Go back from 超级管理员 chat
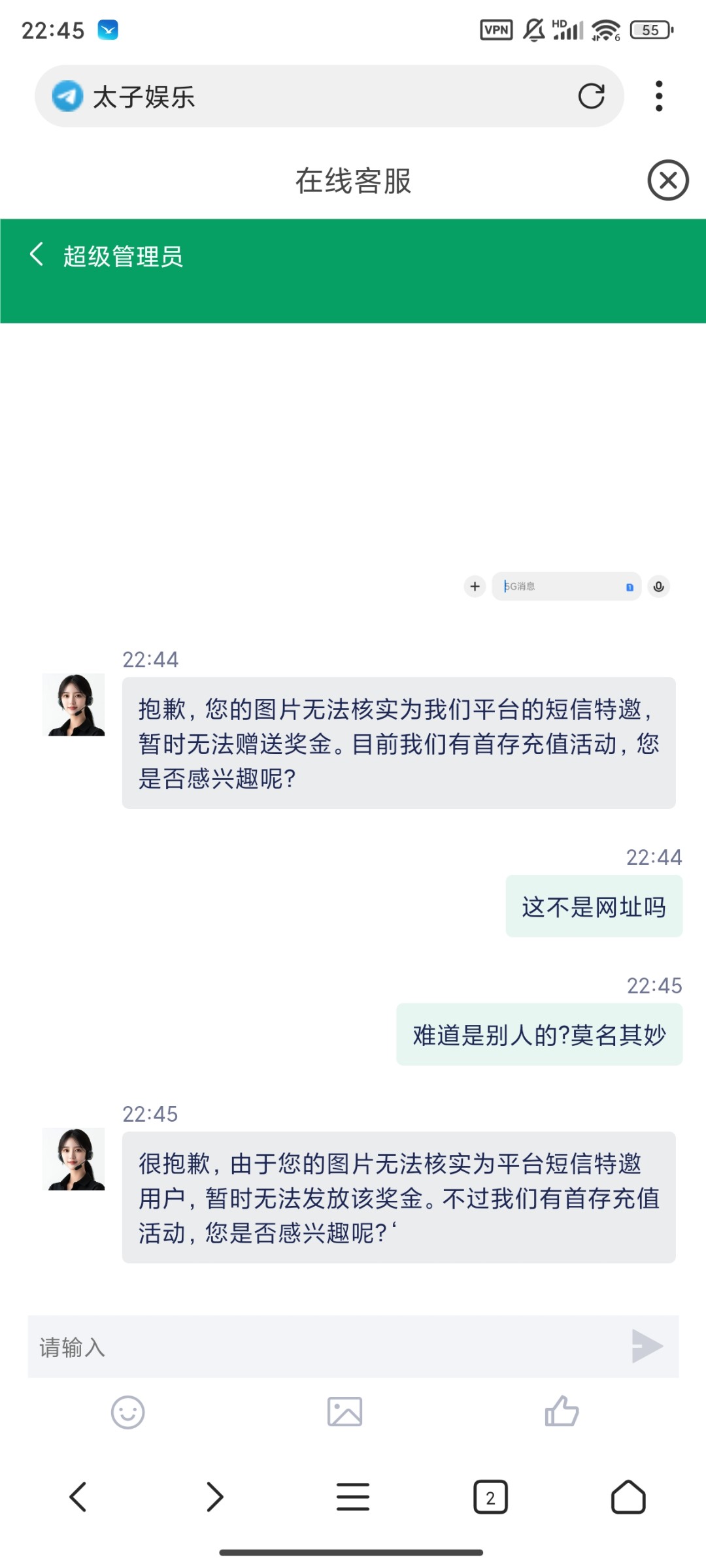Image resolution: width=706 pixels, height=1568 pixels. (37, 254)
